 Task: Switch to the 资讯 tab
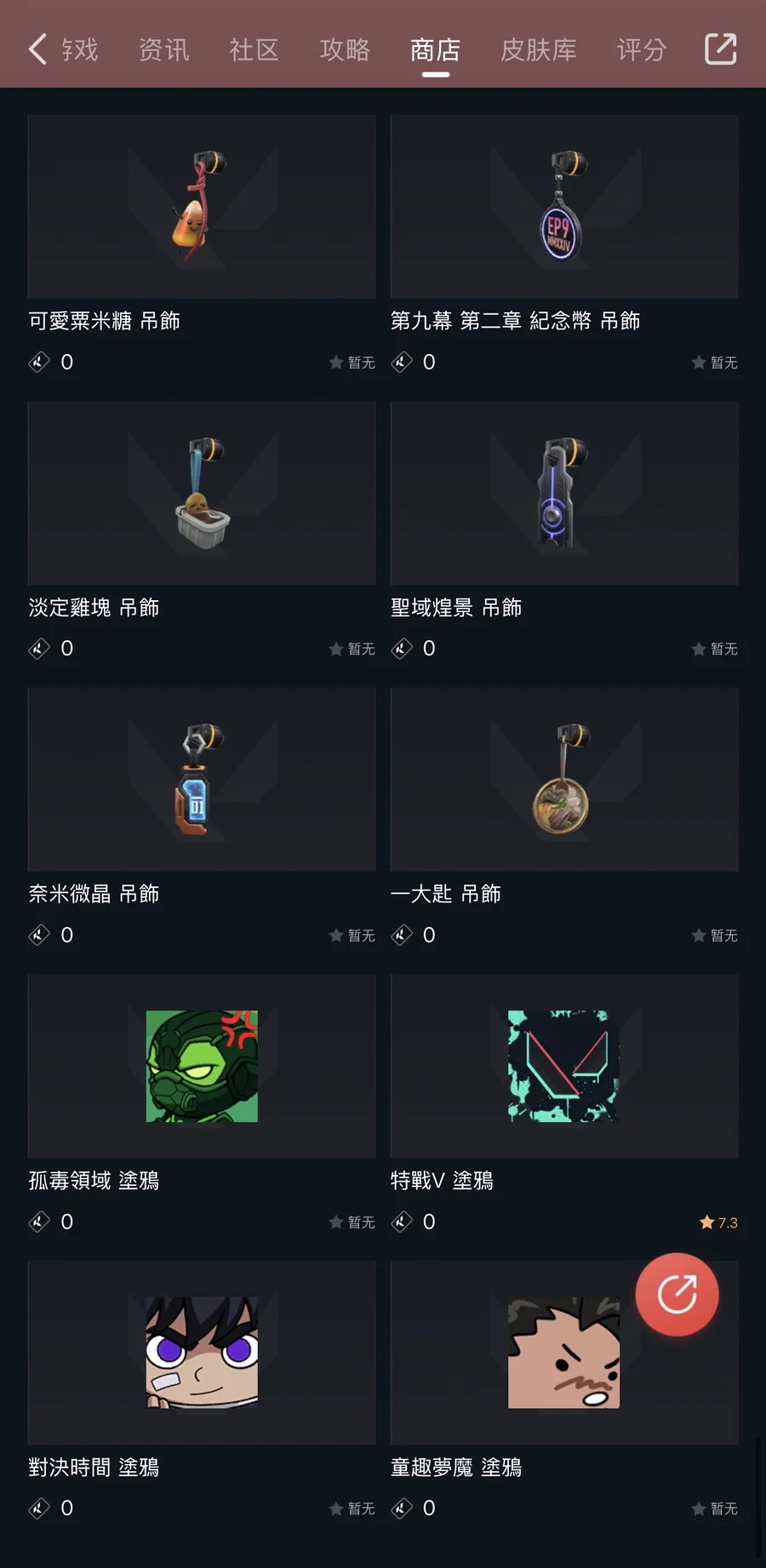[x=163, y=49]
